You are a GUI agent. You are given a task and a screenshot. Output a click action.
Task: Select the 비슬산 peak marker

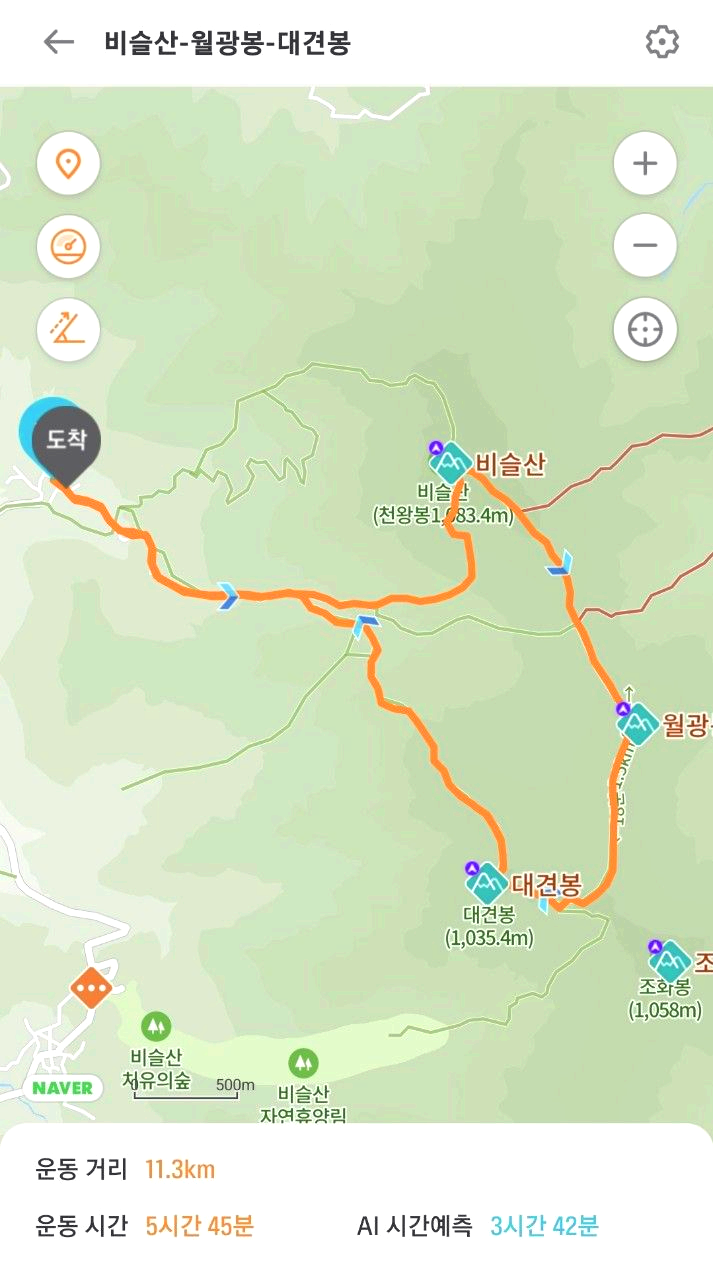451,462
